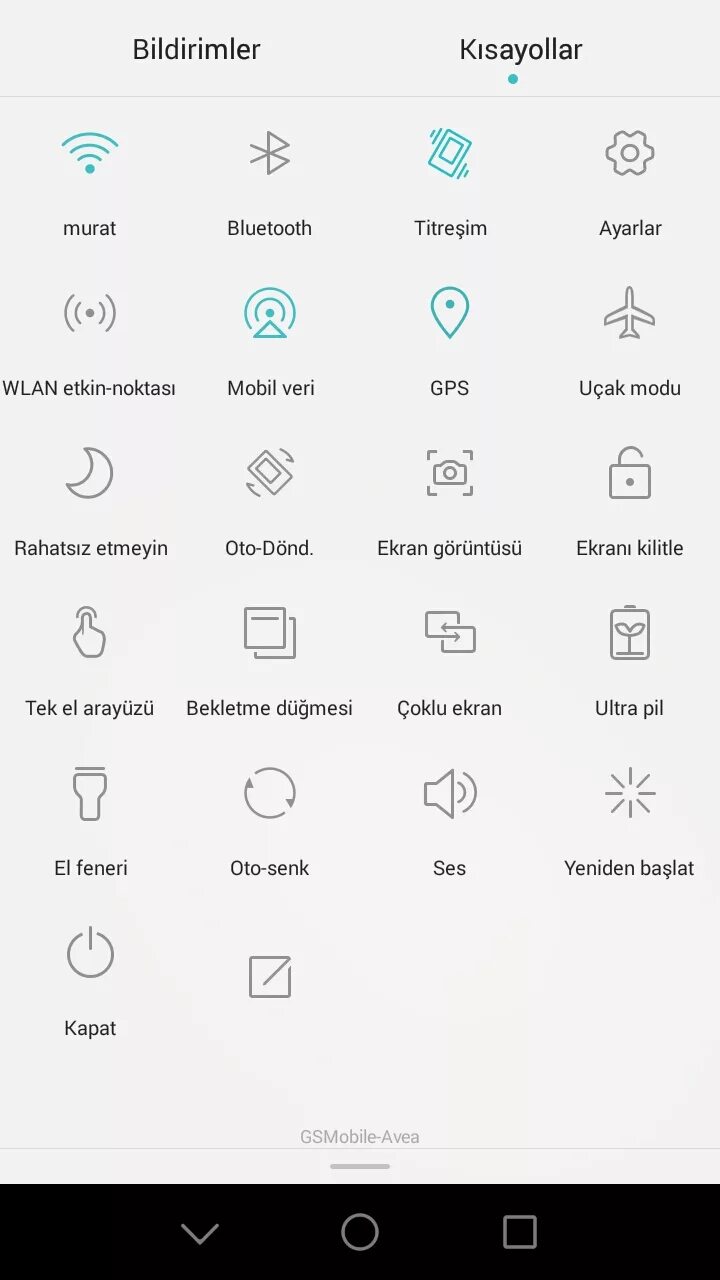720x1280 pixels.
Task: Enable Uçak modu
Action: [x=630, y=314]
